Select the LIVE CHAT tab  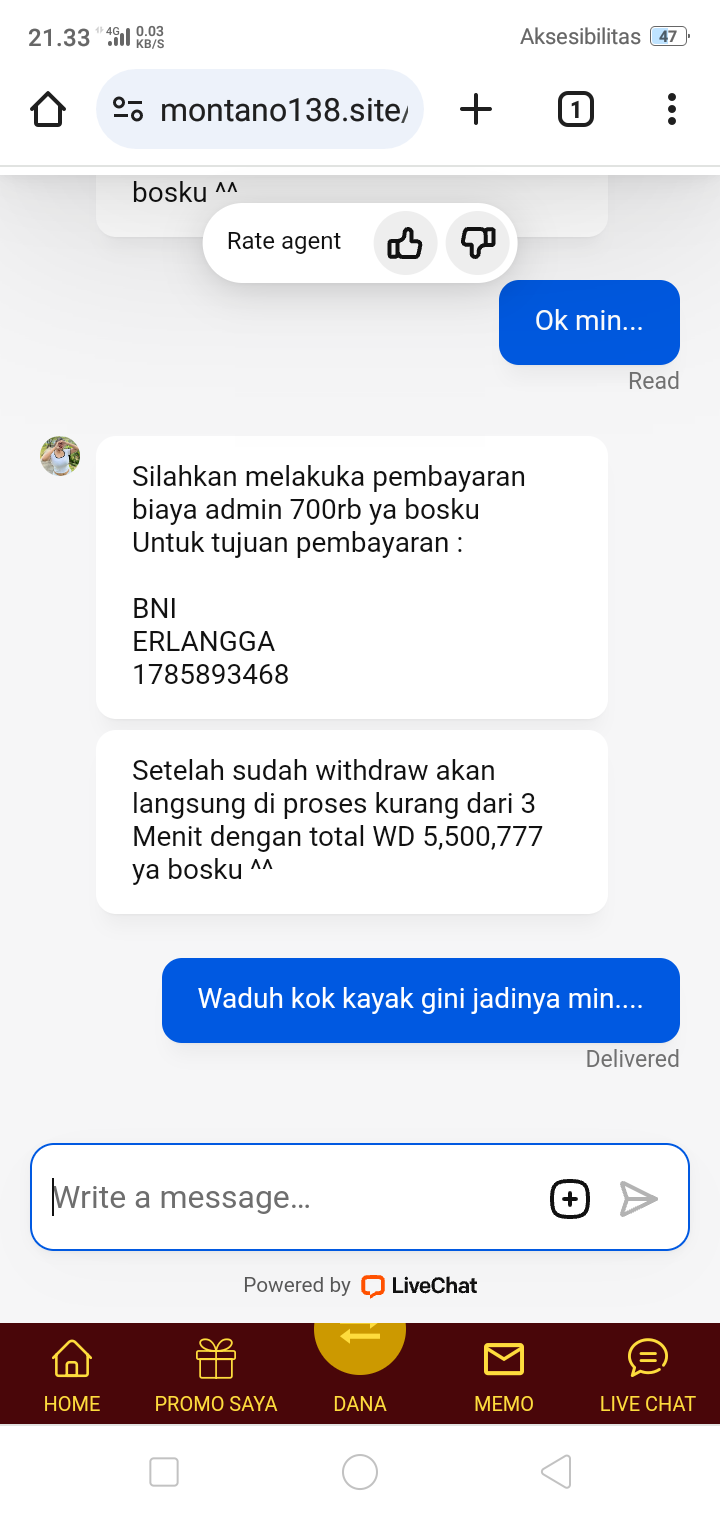point(647,1375)
